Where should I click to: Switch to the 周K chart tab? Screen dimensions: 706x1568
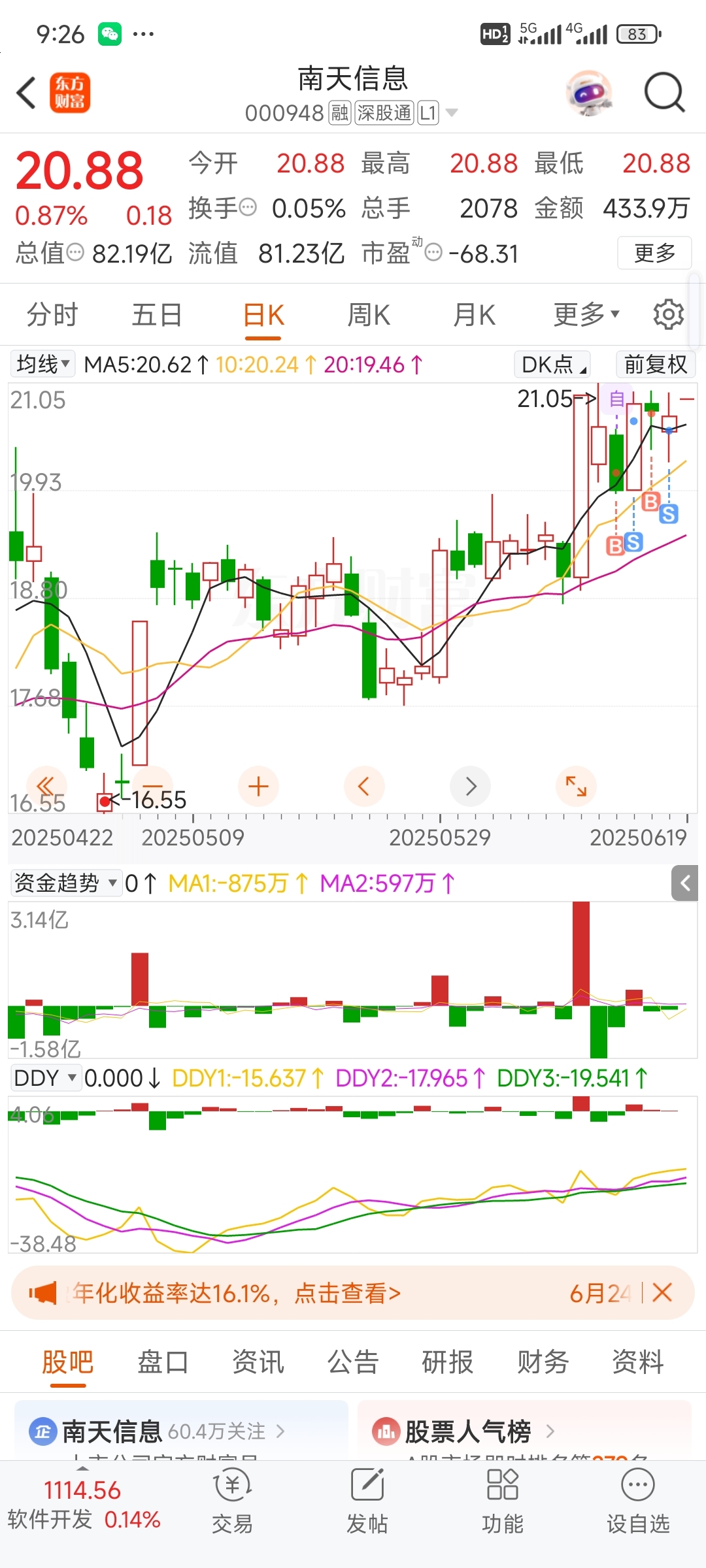tap(369, 315)
